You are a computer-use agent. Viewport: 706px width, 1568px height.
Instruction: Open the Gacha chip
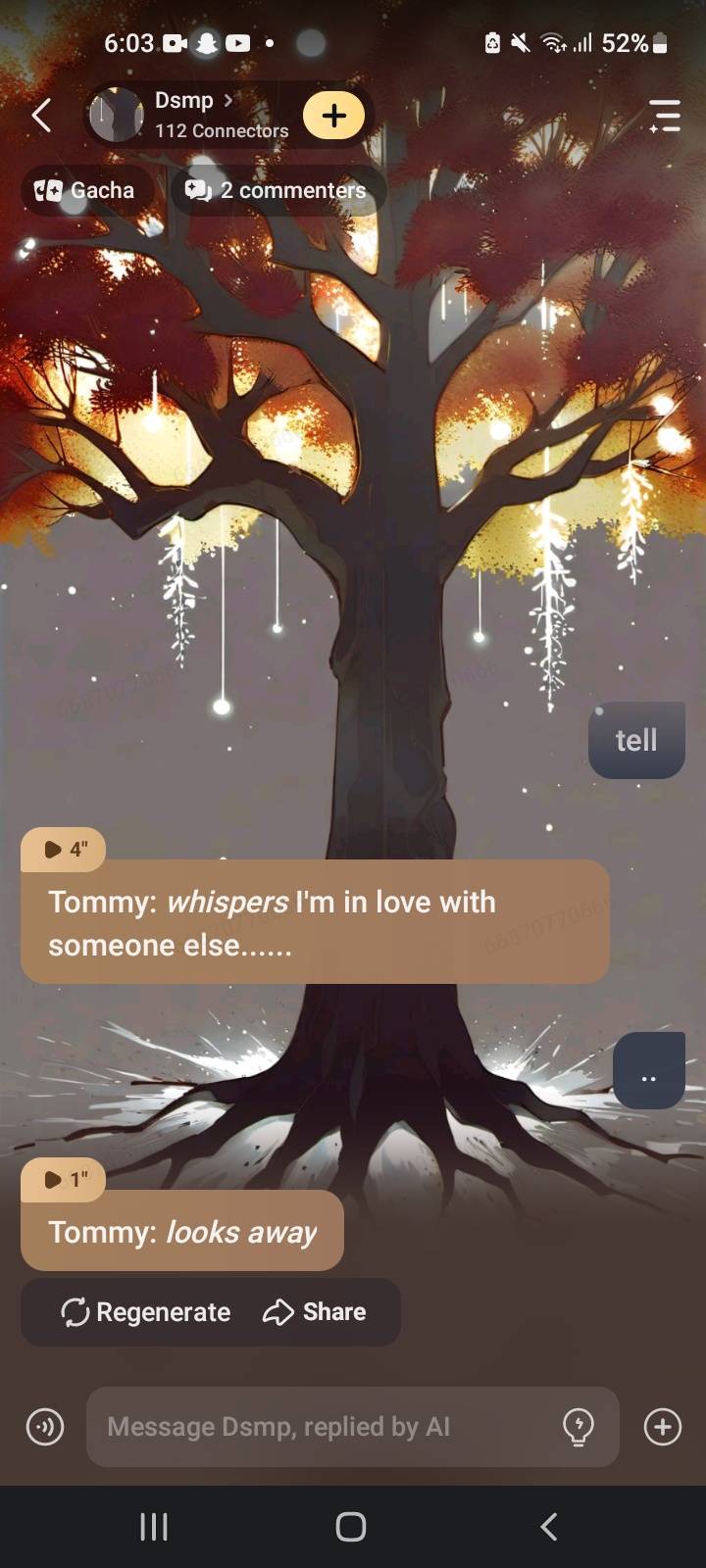pos(85,190)
